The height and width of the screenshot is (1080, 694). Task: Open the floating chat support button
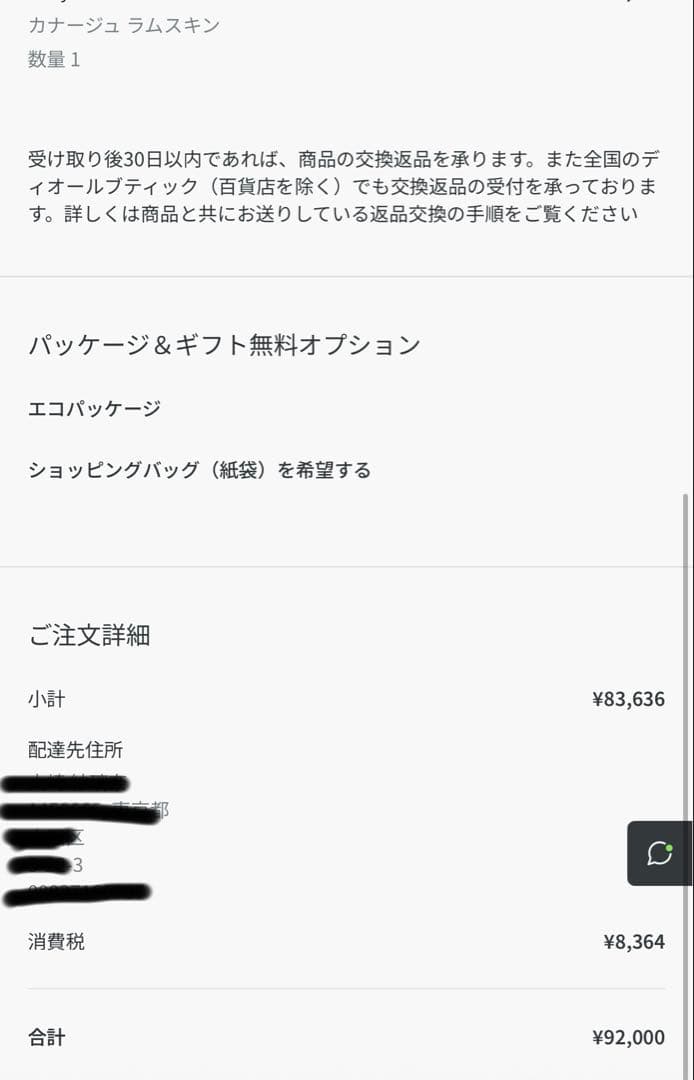point(660,853)
